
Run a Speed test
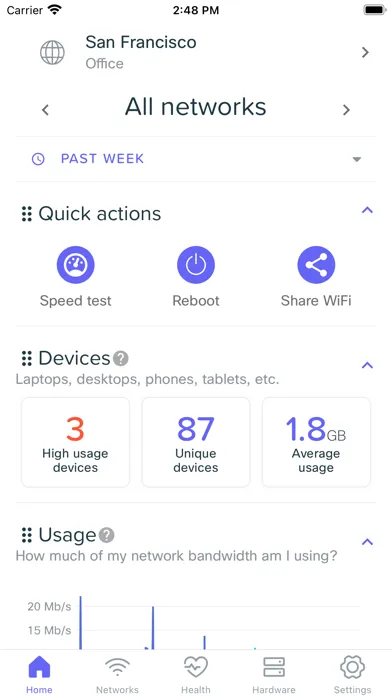point(75,277)
